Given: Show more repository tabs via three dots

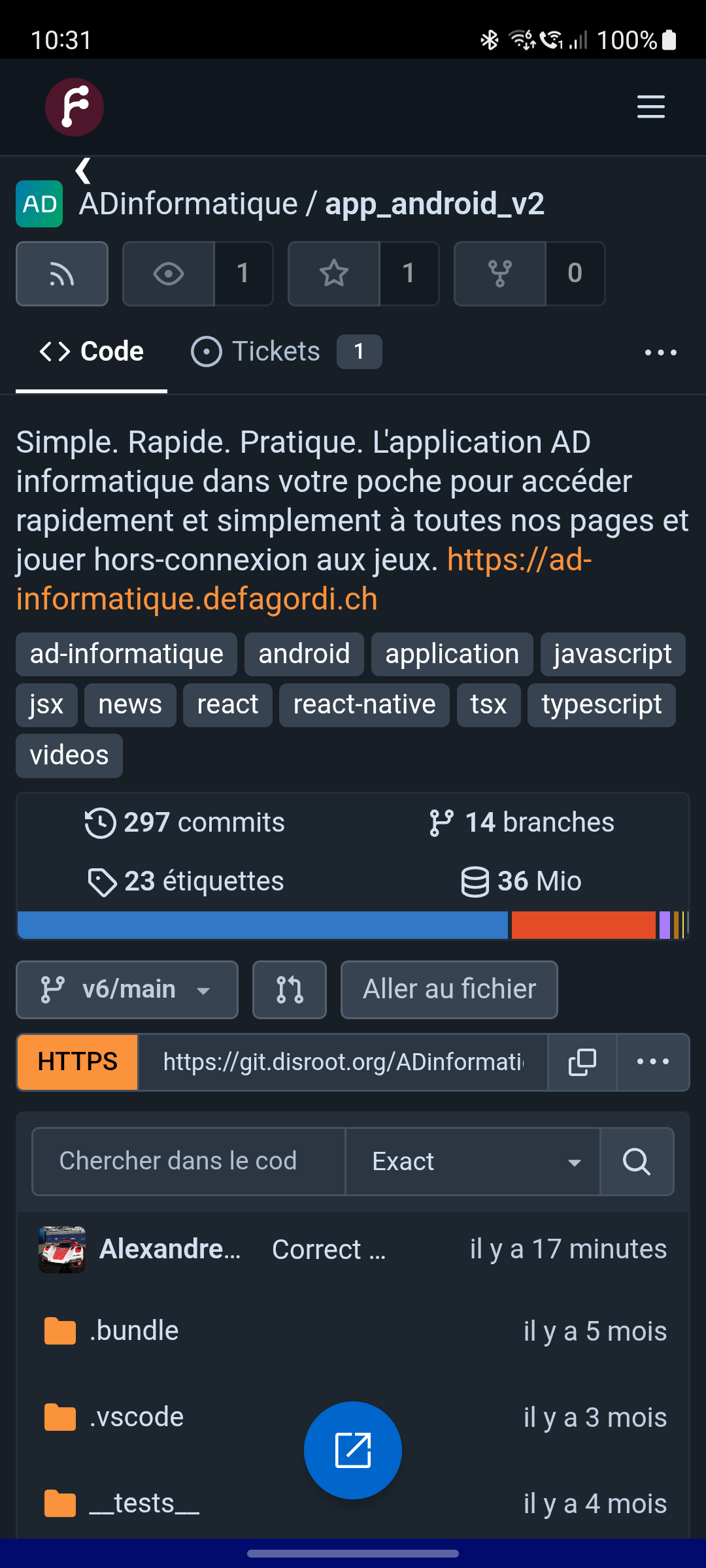Looking at the screenshot, I should [660, 352].
